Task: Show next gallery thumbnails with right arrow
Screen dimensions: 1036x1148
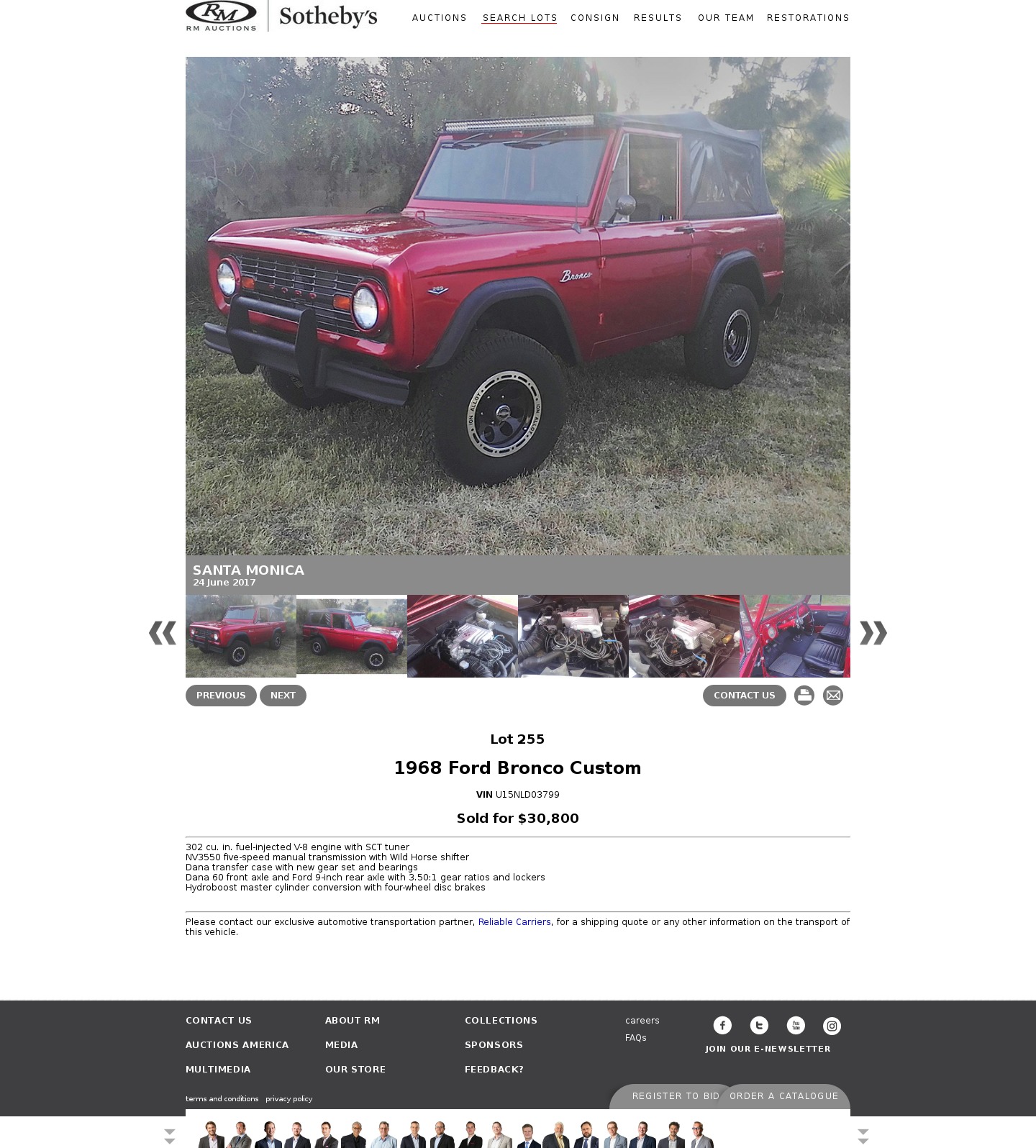Action: click(873, 633)
